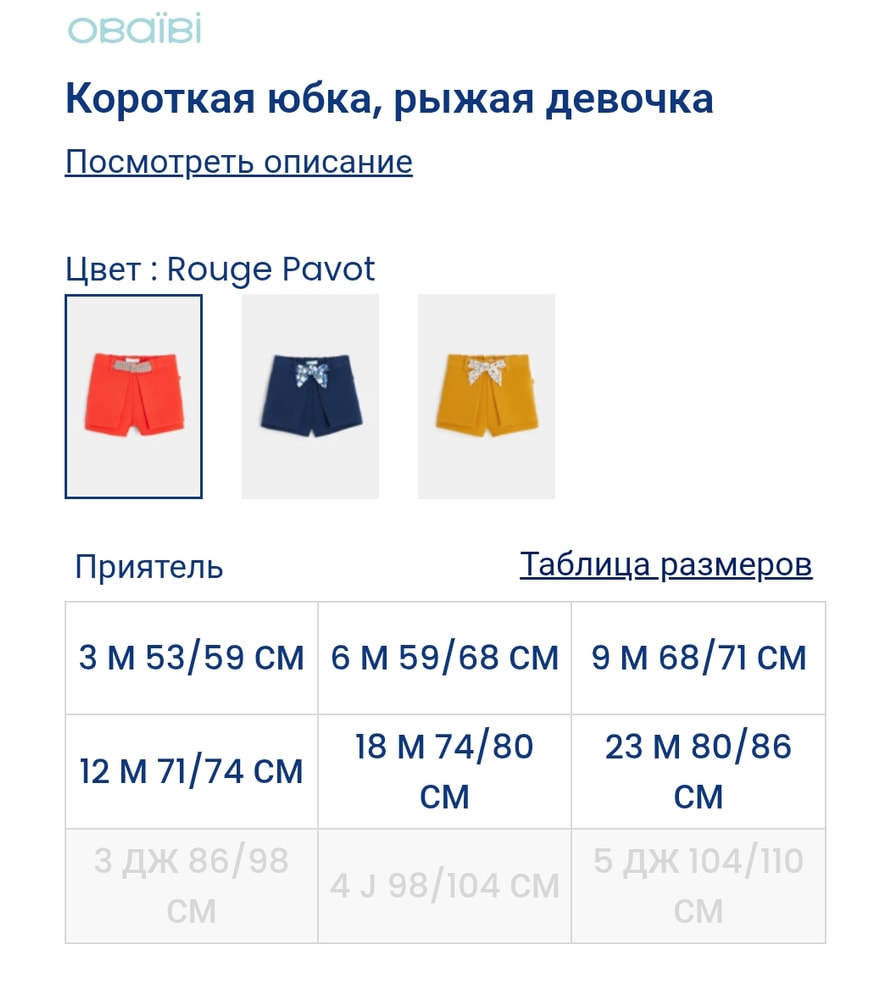Open the "Таблица размеров" size chart
The height and width of the screenshot is (1000, 869).
(665, 565)
